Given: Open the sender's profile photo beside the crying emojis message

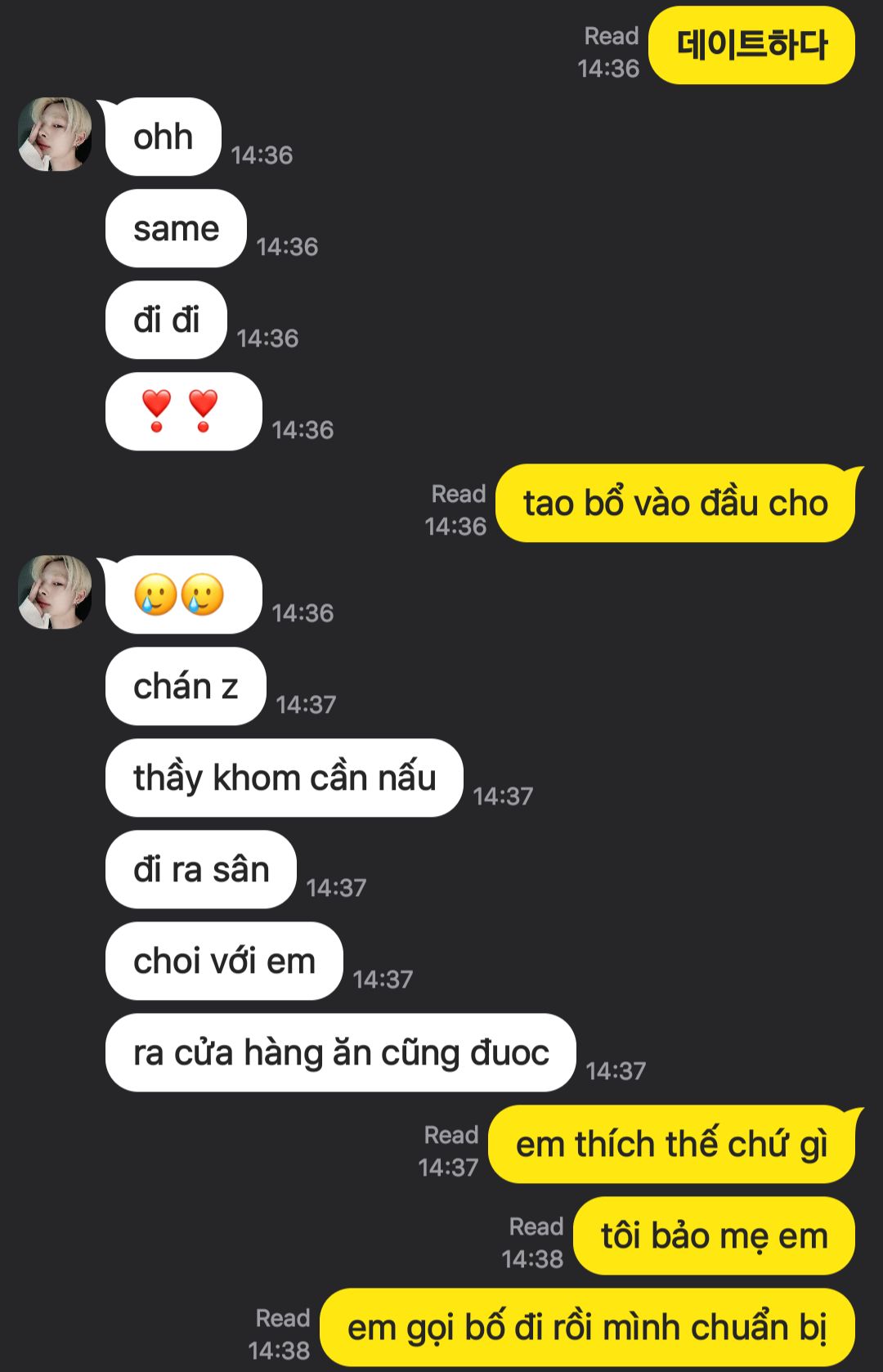Looking at the screenshot, I should click(55, 592).
